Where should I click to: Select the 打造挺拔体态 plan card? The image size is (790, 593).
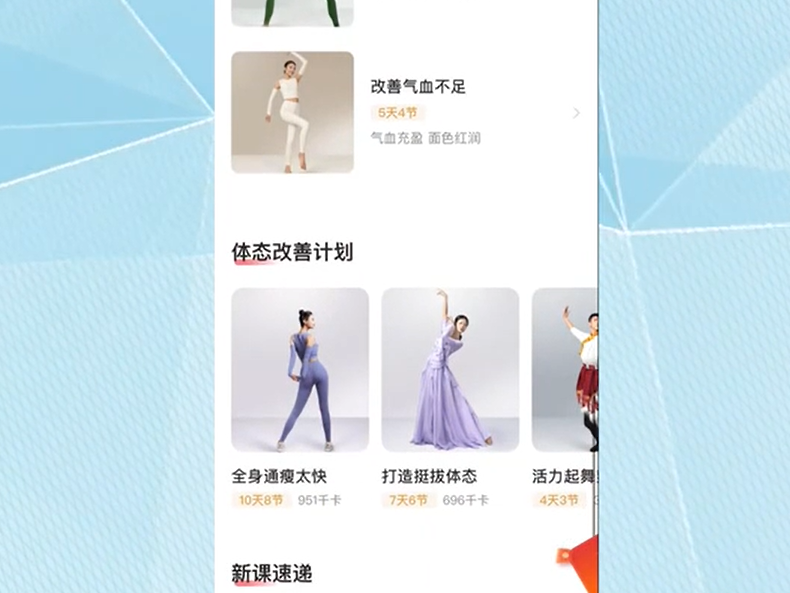[x=450, y=370]
